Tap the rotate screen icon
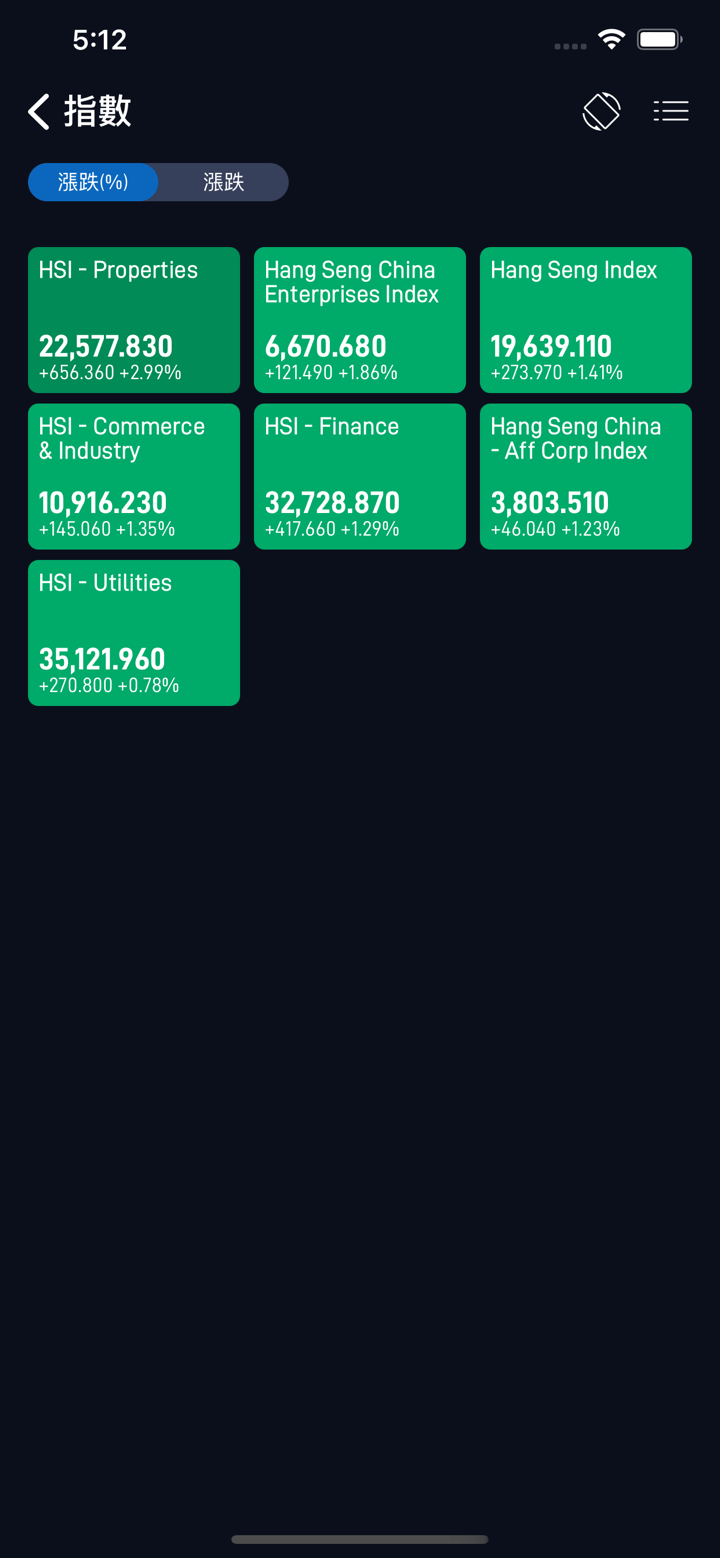Image resolution: width=720 pixels, height=1558 pixels. pyautogui.click(x=601, y=111)
